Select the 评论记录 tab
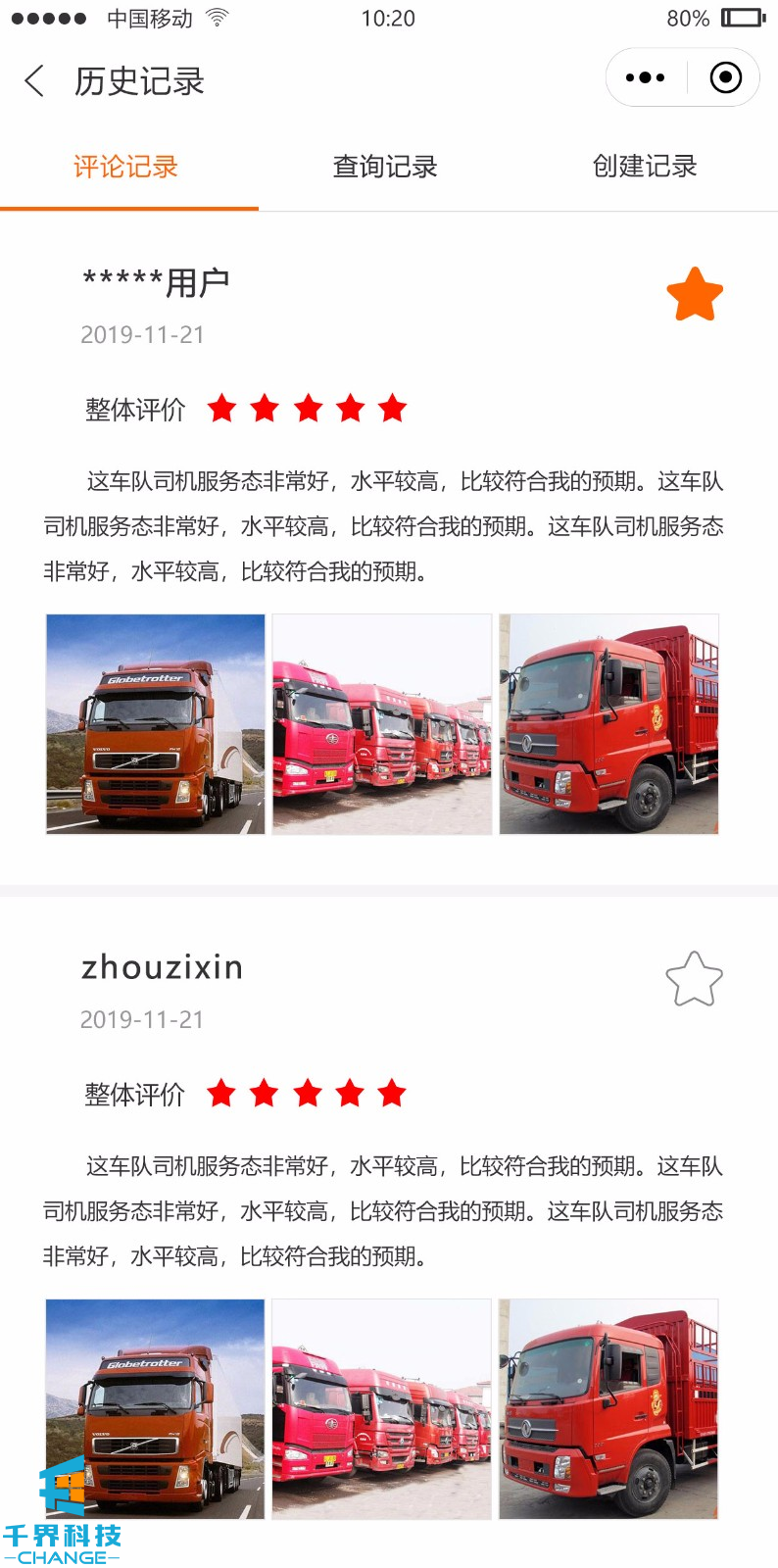The image size is (778, 1568). tap(126, 167)
